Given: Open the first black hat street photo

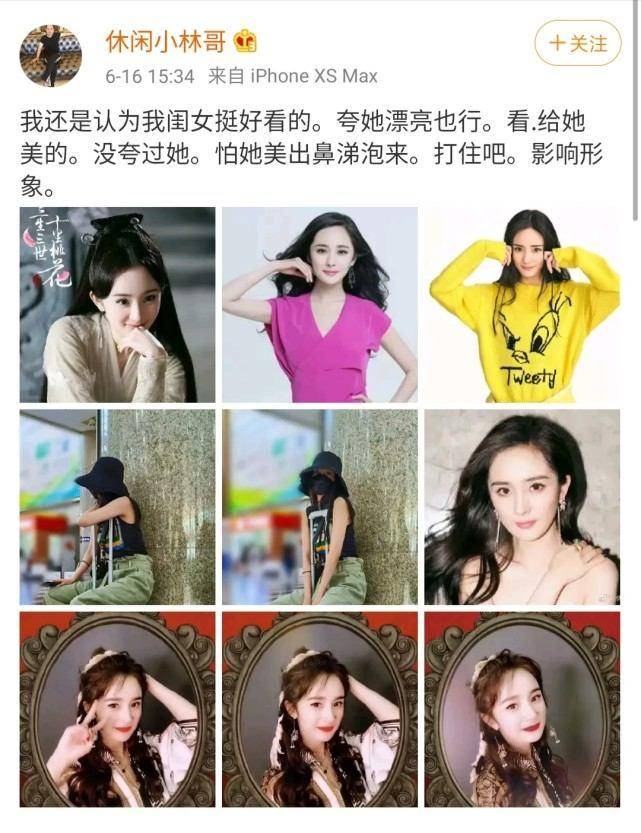Looking at the screenshot, I should coord(118,507).
